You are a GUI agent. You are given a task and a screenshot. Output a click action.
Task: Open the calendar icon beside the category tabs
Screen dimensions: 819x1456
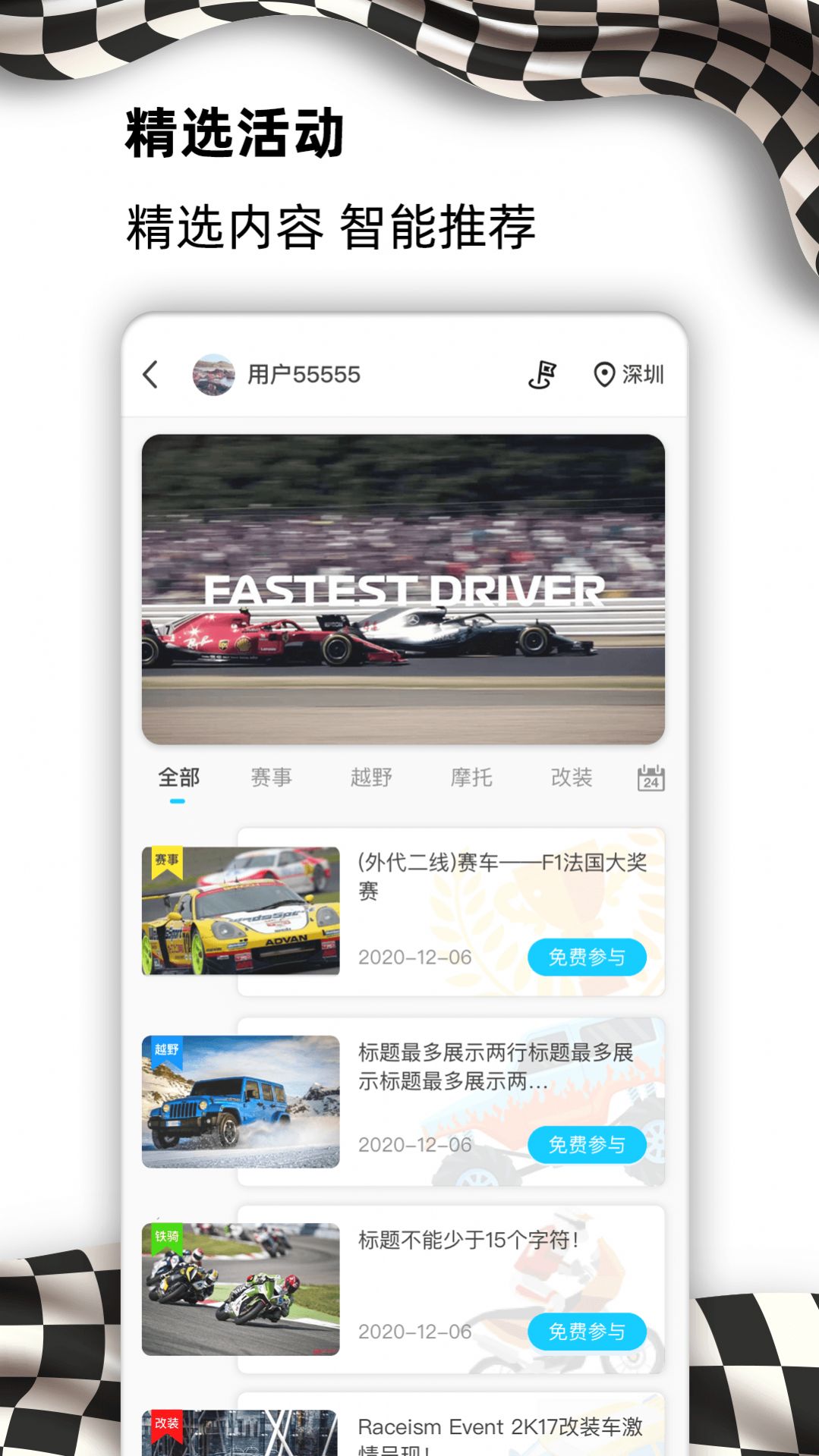pyautogui.click(x=650, y=776)
